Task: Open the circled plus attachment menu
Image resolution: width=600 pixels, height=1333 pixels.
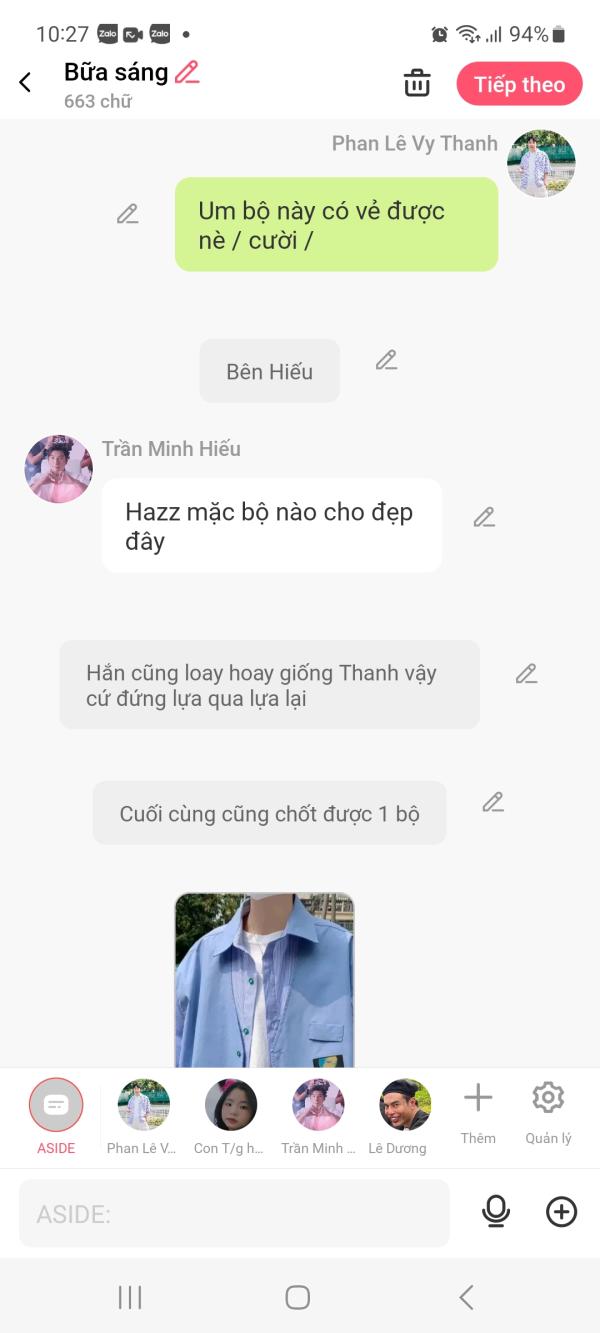Action: coord(561,1212)
